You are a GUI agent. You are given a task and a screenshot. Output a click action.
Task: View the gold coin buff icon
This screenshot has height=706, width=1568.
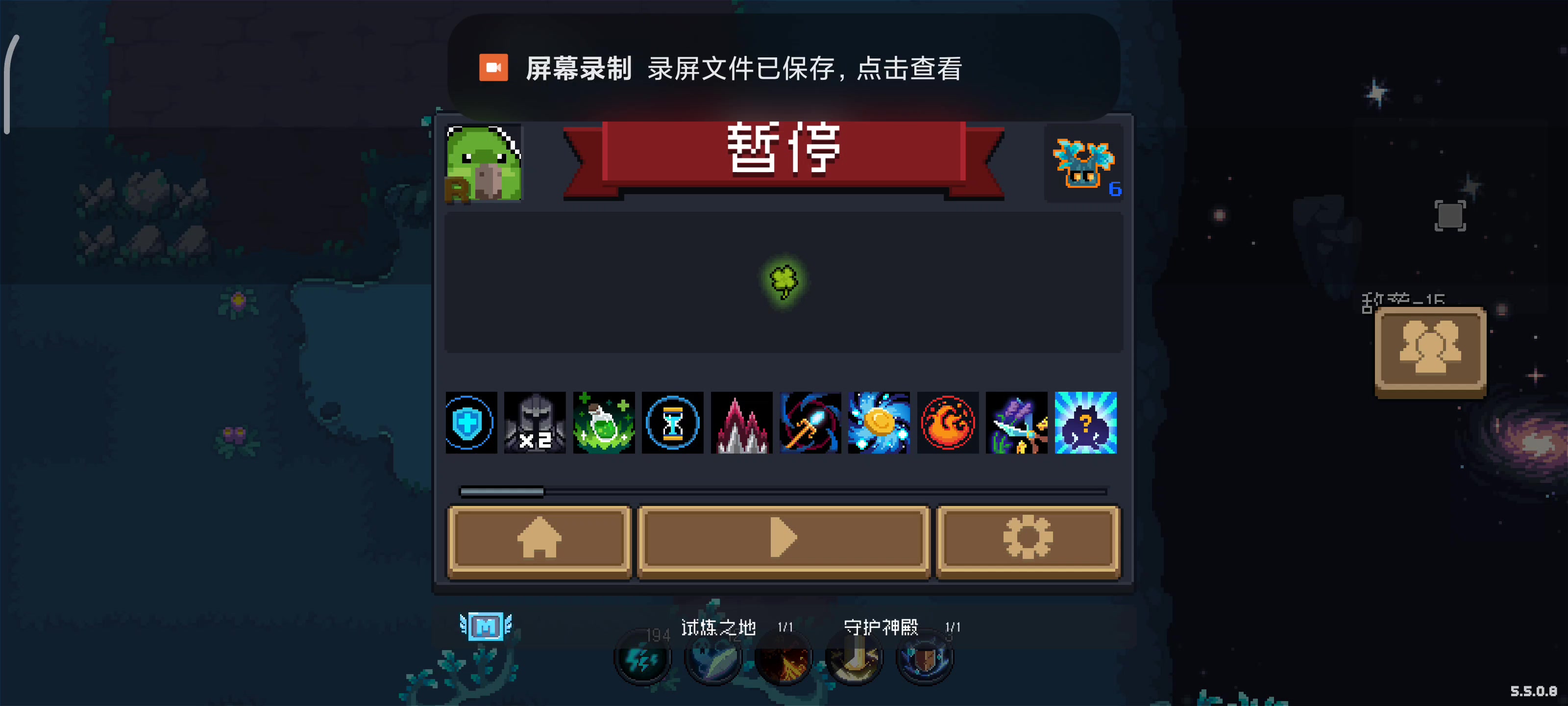click(x=879, y=423)
